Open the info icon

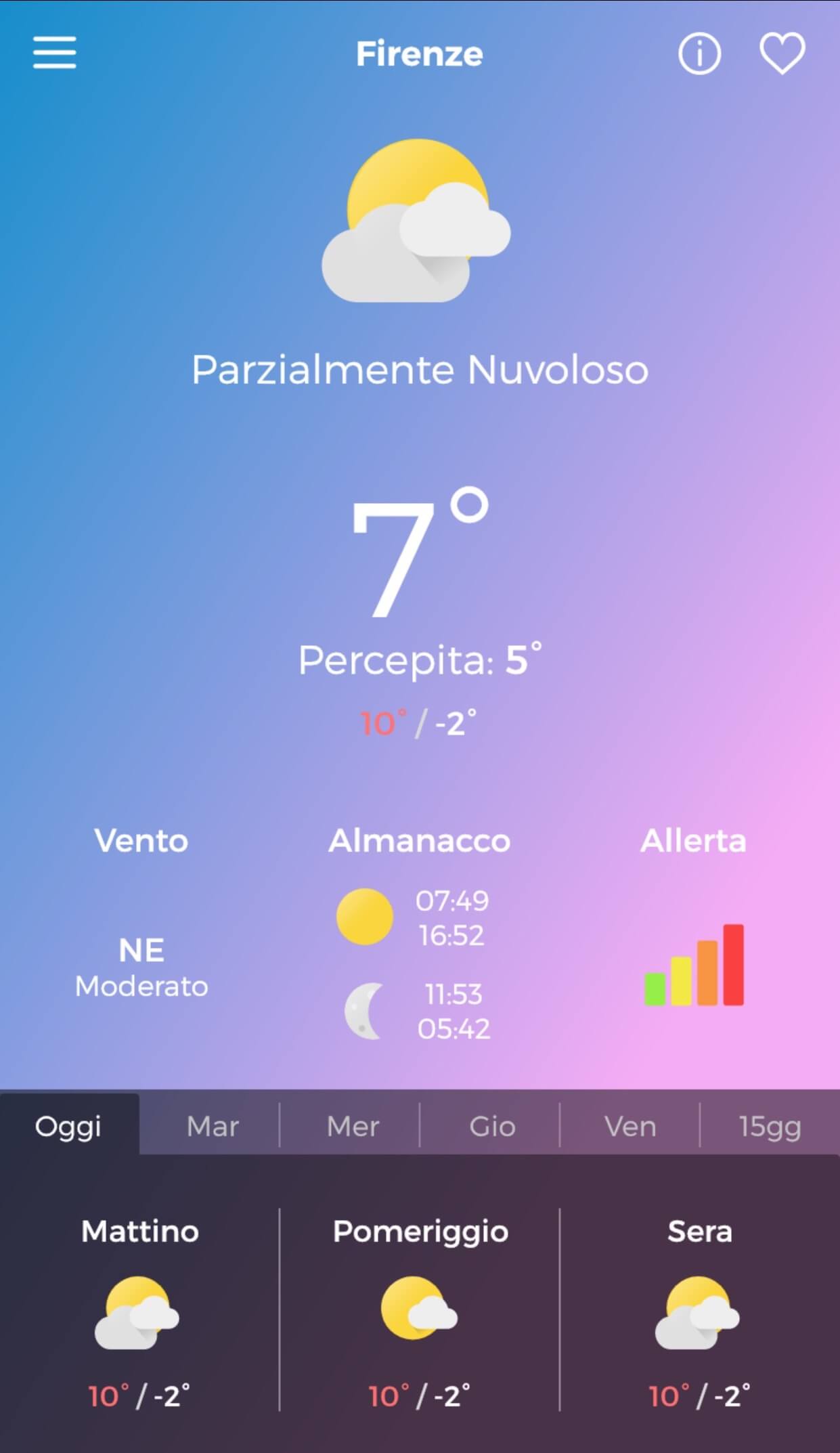(x=699, y=53)
